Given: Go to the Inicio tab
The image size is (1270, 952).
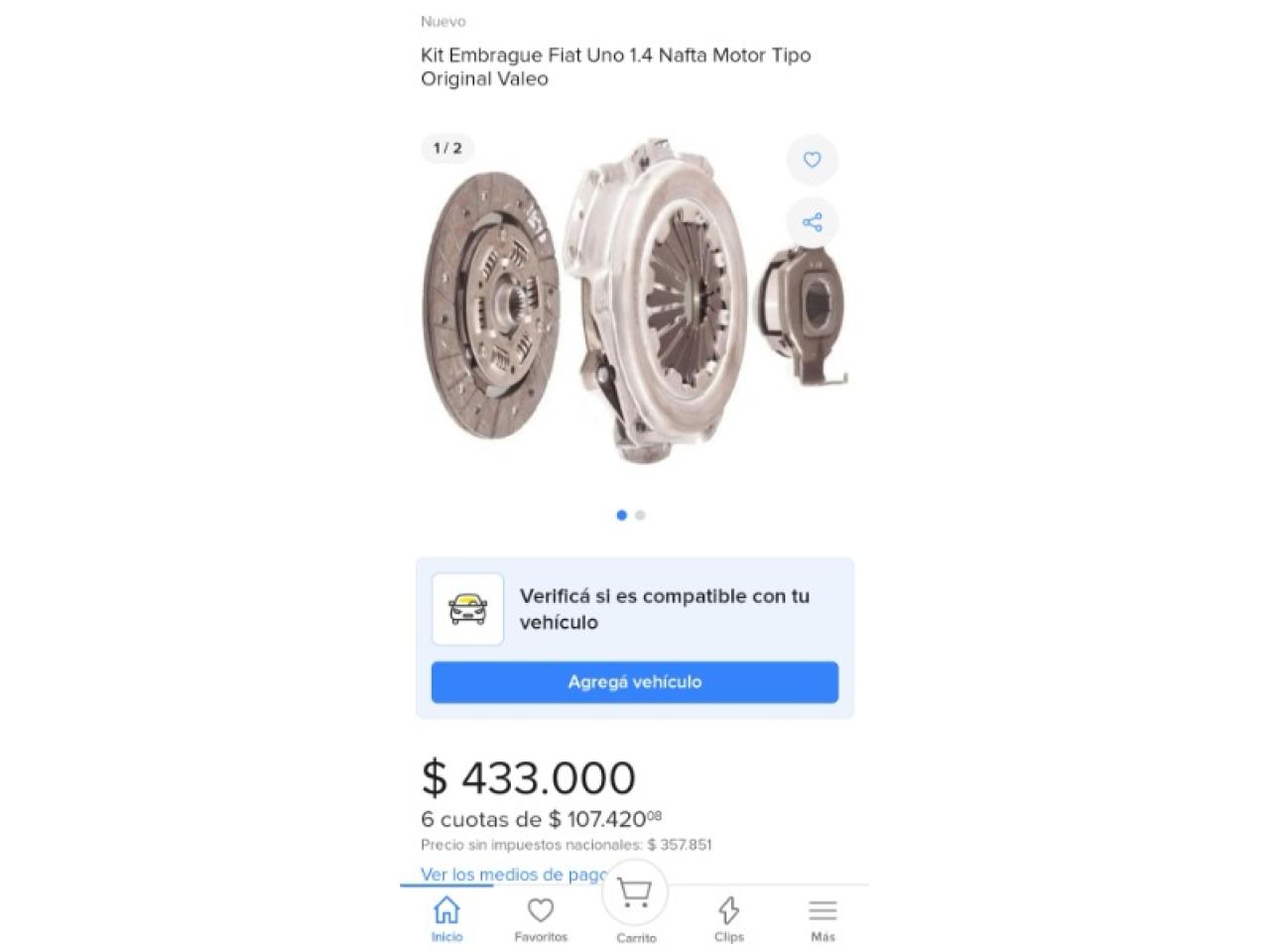Looking at the screenshot, I should coord(446,918).
